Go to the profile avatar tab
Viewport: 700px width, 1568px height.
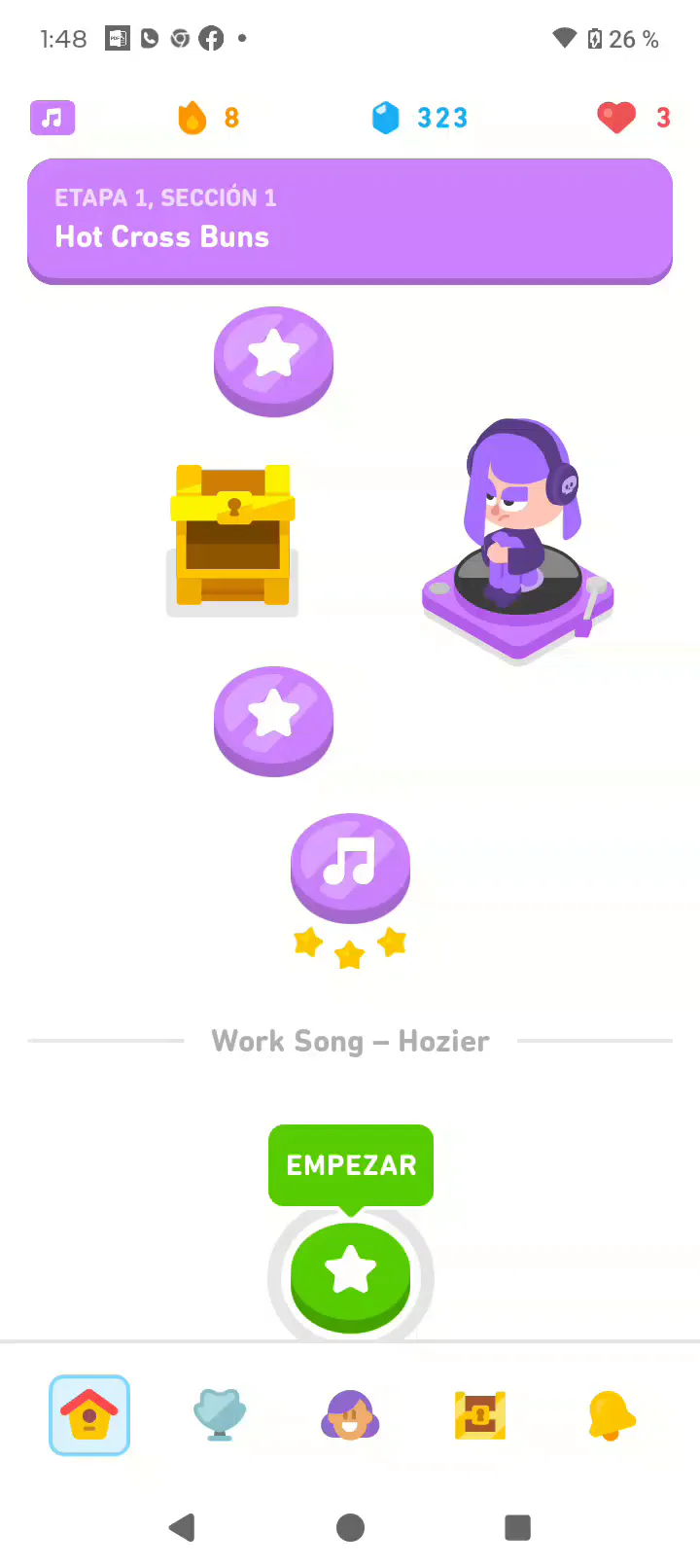(350, 1415)
